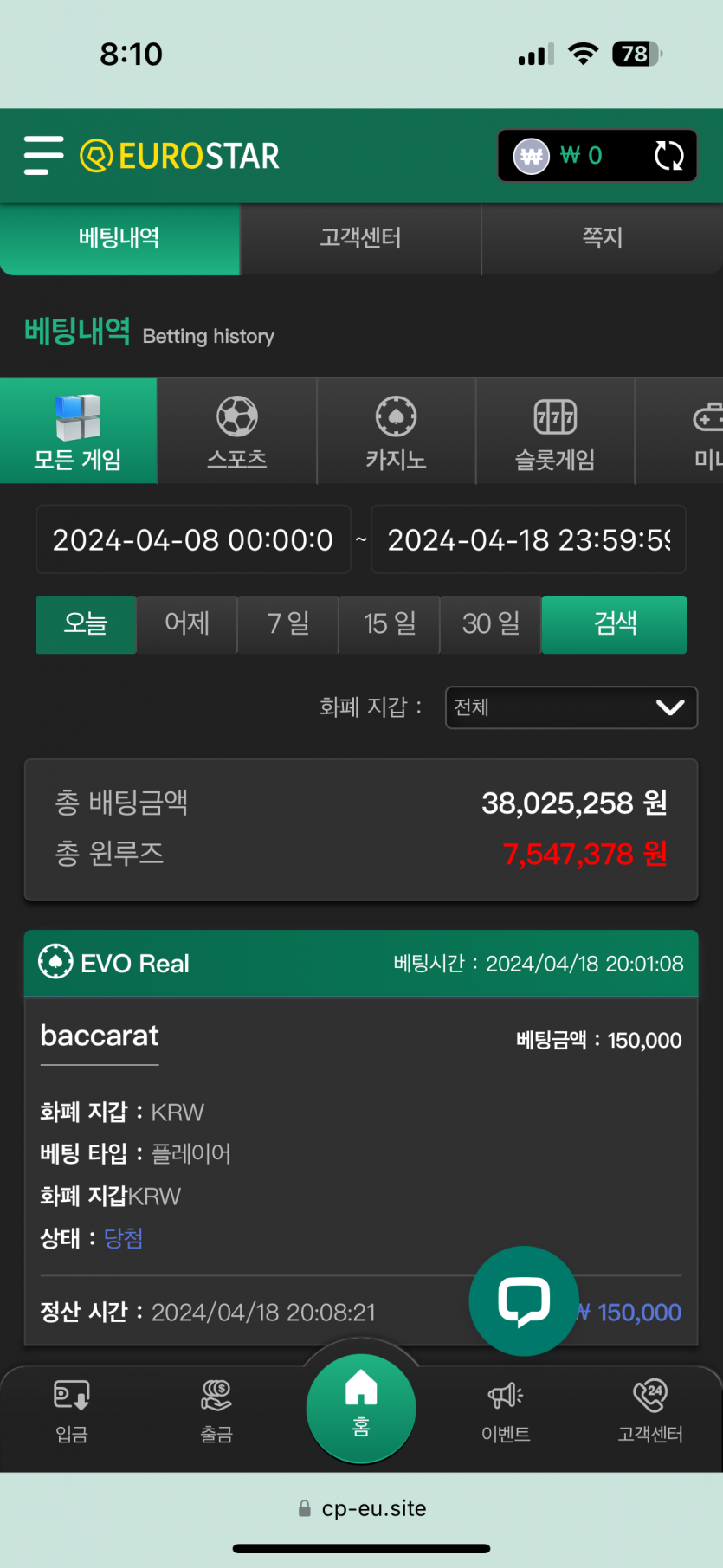Edit the end date field
Viewport: 723px width, 1568px height.
click(528, 539)
